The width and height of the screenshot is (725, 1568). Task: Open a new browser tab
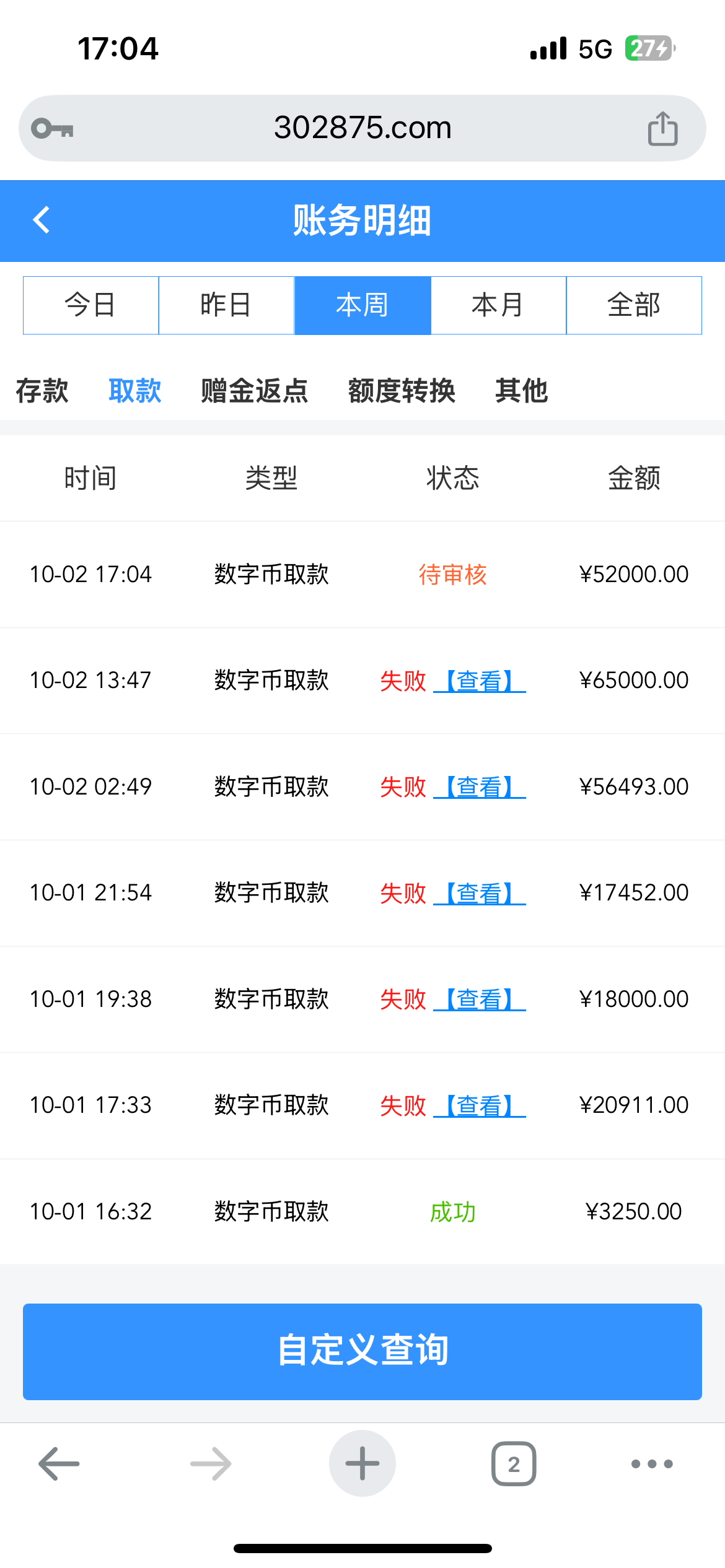(x=362, y=1463)
